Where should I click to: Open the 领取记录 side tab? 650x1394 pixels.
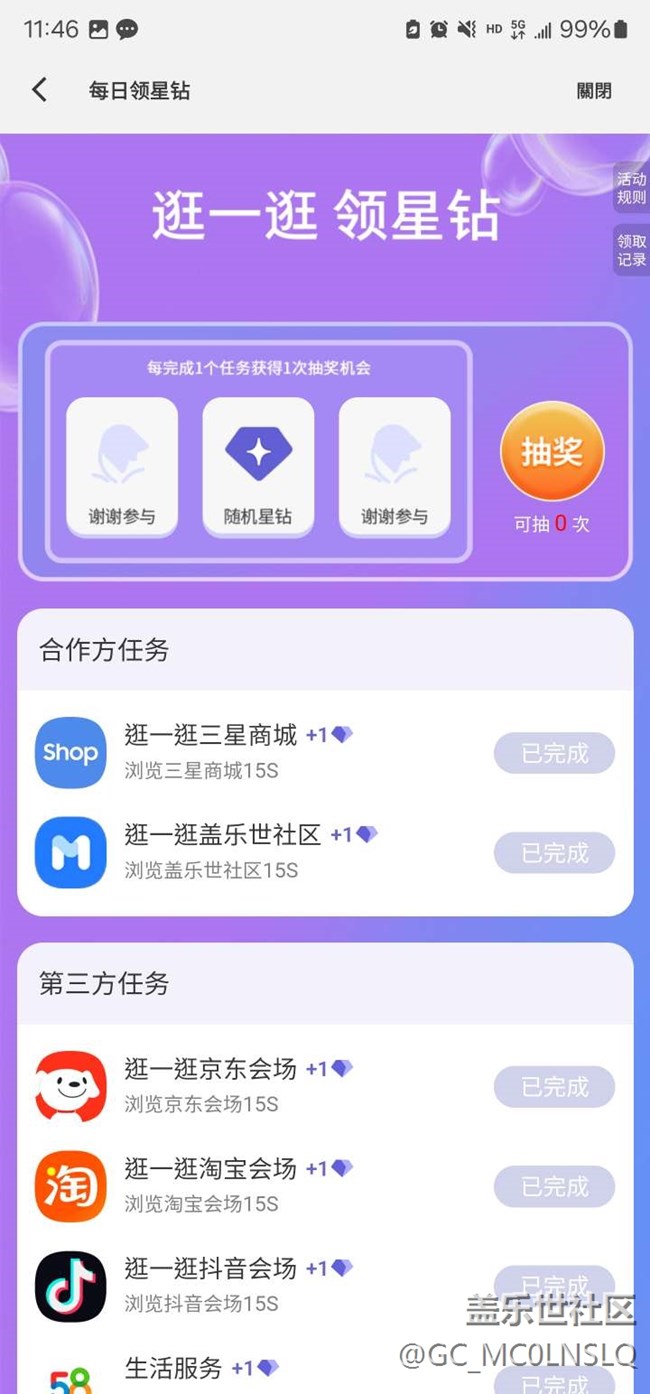coord(631,250)
